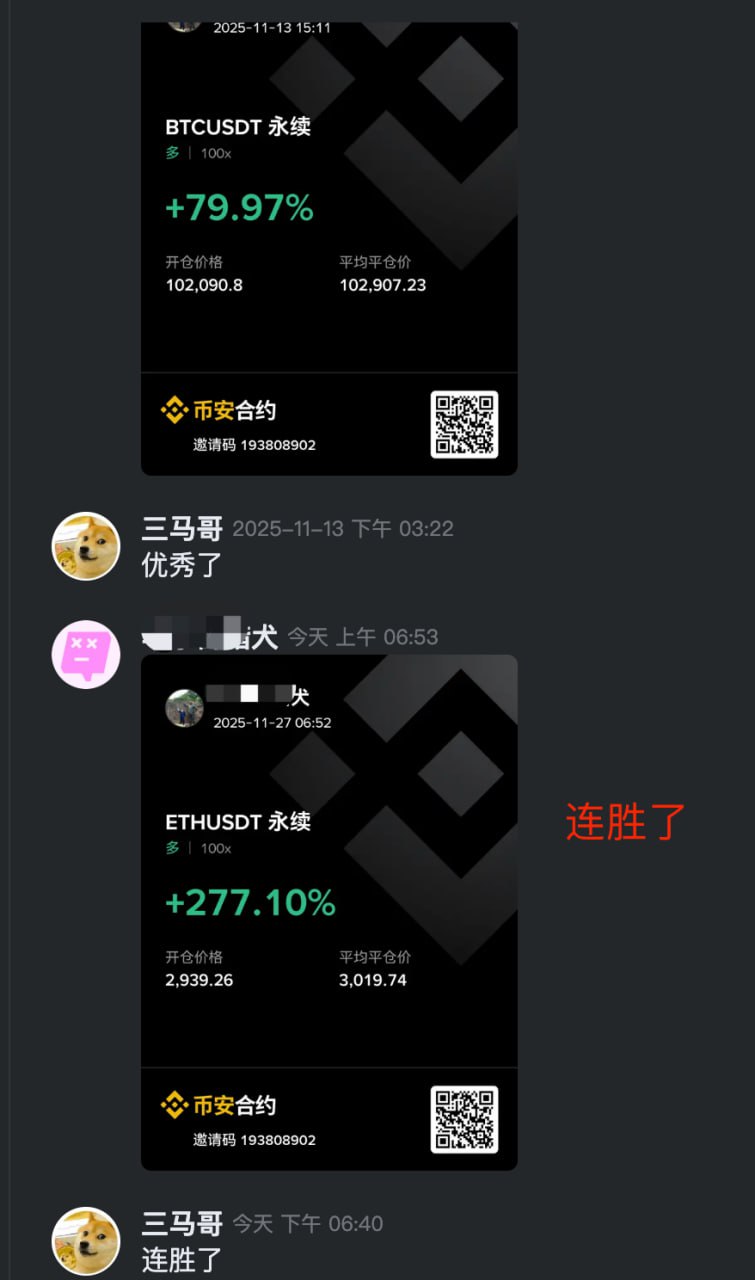This screenshot has height=1280, width=755.
Task: Open 三马哥's username above the 连胜了 message
Action: coord(182,1223)
